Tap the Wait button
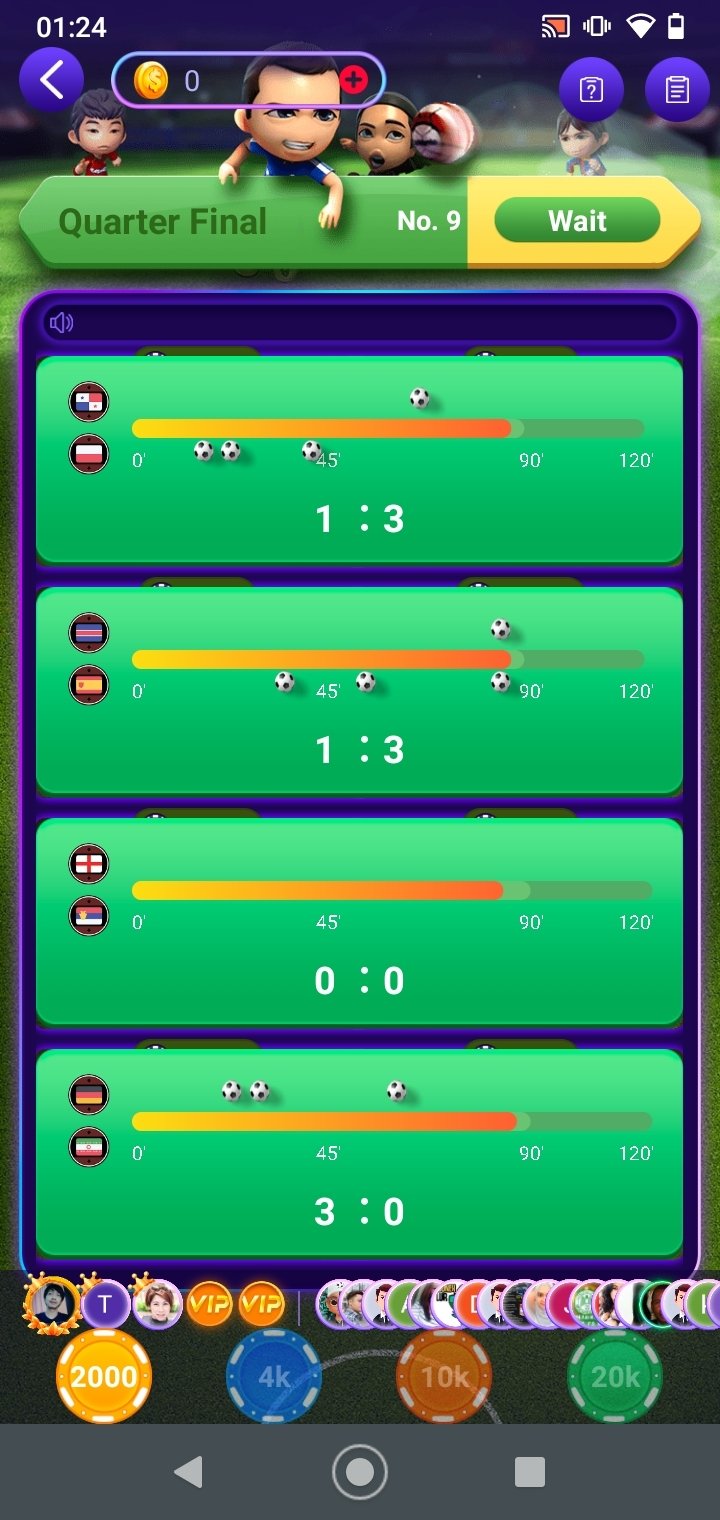 click(577, 221)
